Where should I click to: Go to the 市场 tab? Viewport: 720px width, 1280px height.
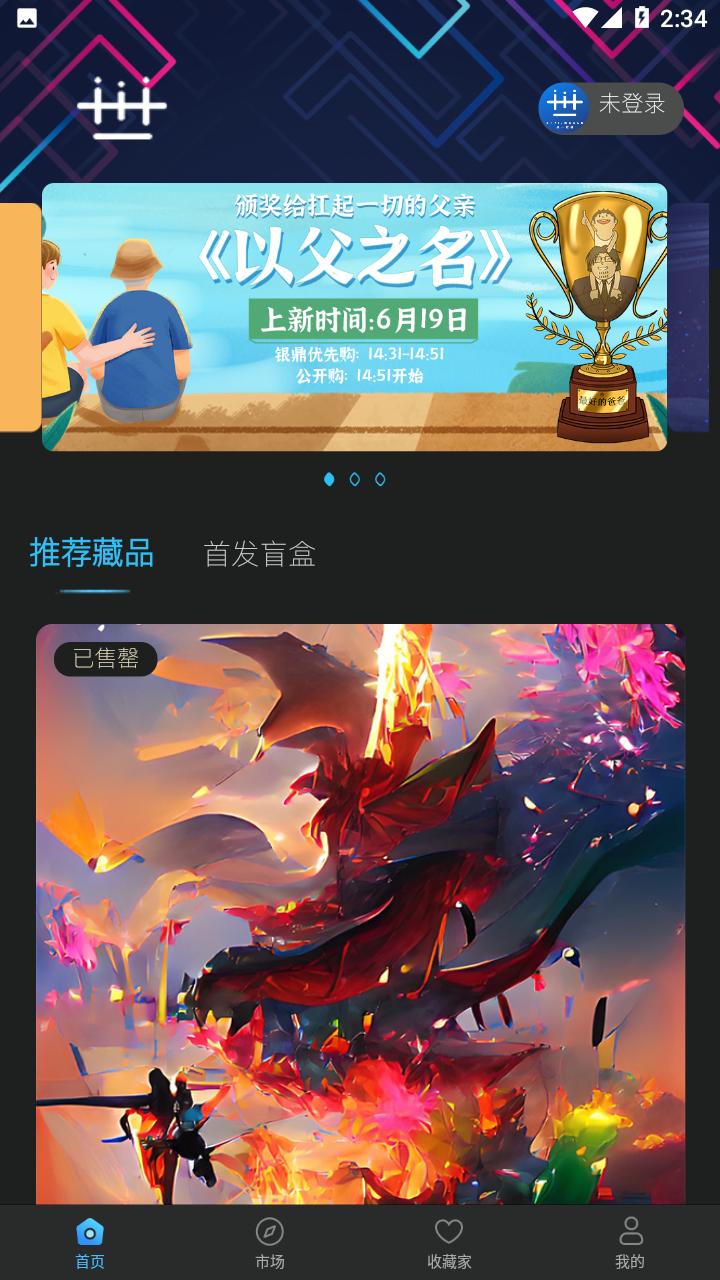[270, 1243]
